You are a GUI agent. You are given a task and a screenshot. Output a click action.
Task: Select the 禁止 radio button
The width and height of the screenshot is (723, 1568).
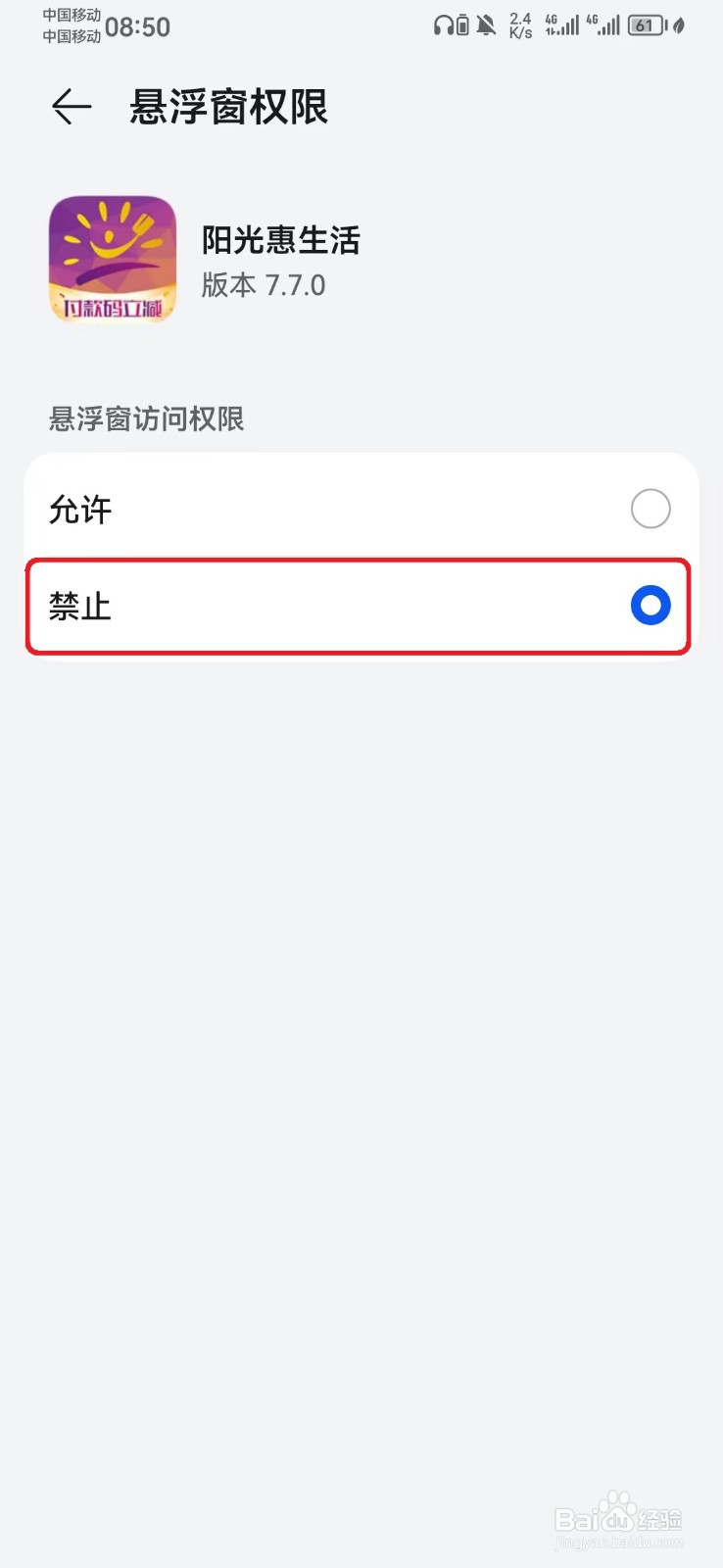point(649,607)
